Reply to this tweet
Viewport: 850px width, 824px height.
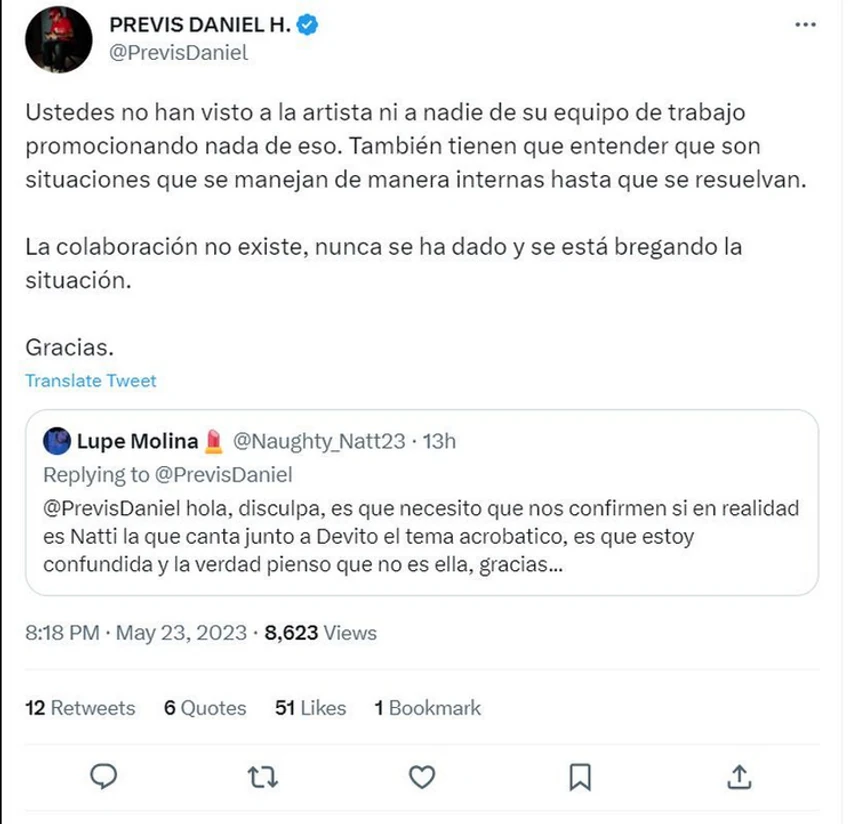point(104,776)
